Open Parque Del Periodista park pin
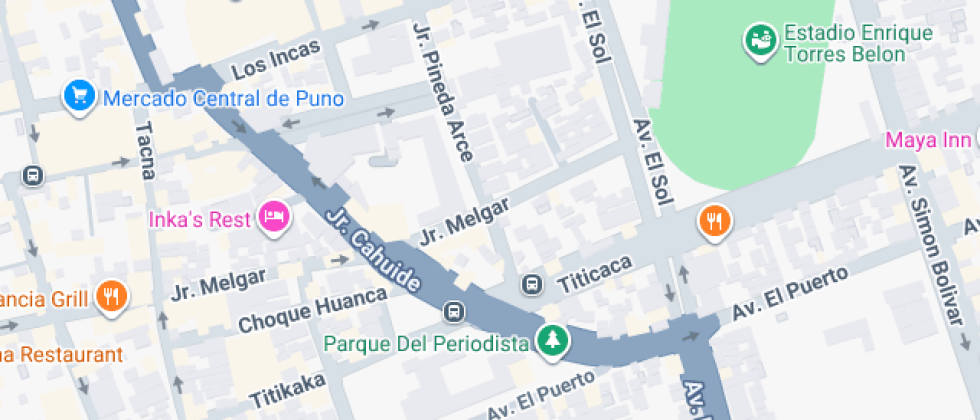Image resolution: width=980 pixels, height=420 pixels. 552,342
